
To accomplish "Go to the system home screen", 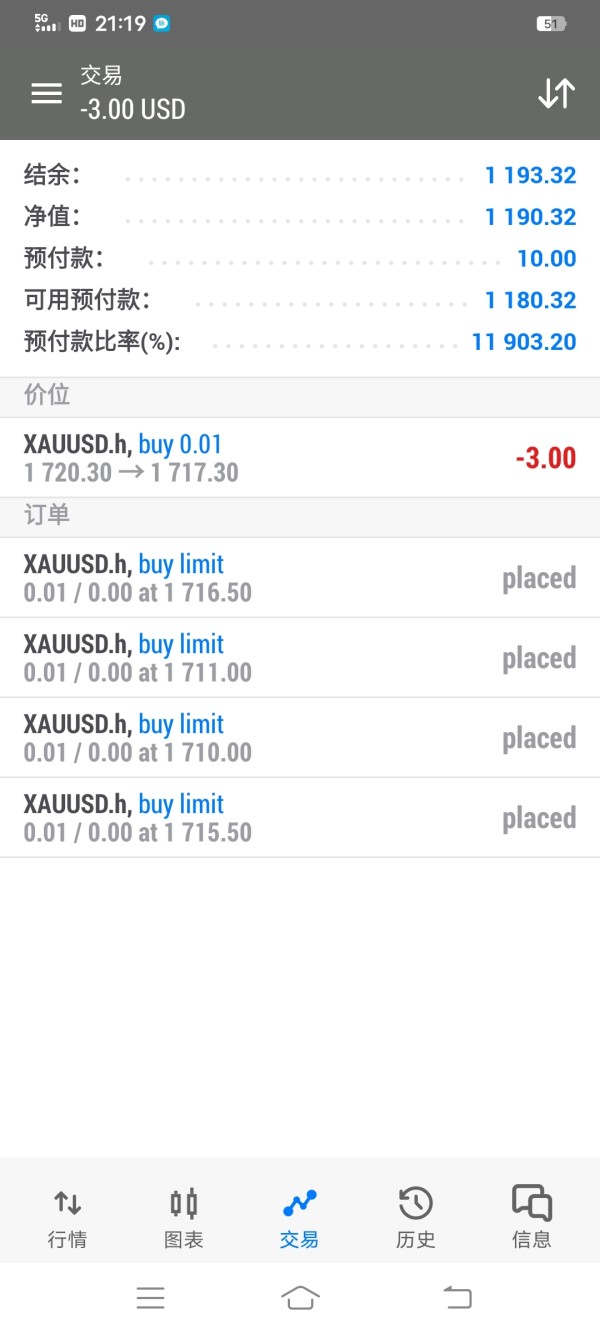I will [300, 1298].
